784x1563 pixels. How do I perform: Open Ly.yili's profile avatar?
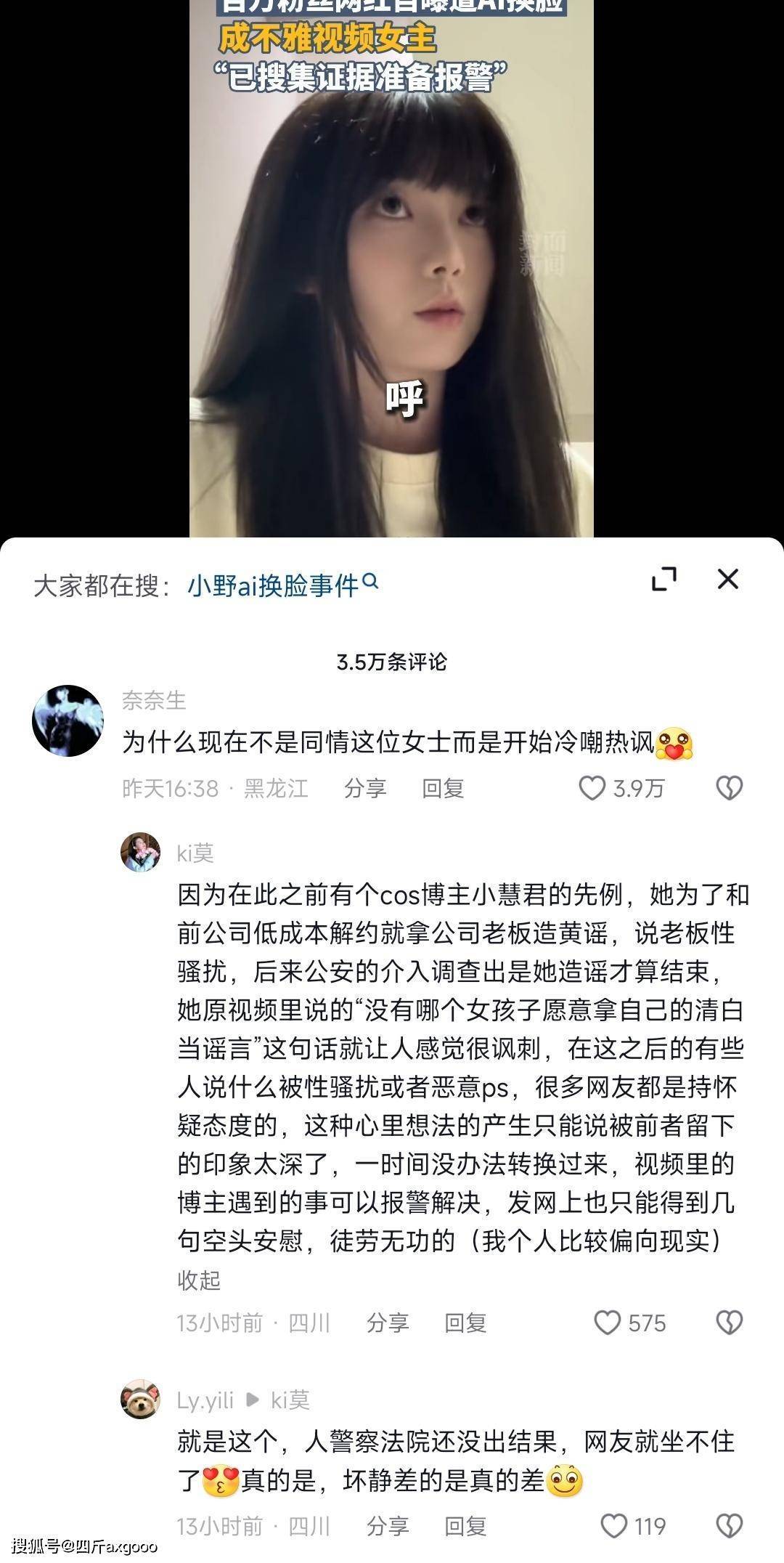(x=140, y=1399)
